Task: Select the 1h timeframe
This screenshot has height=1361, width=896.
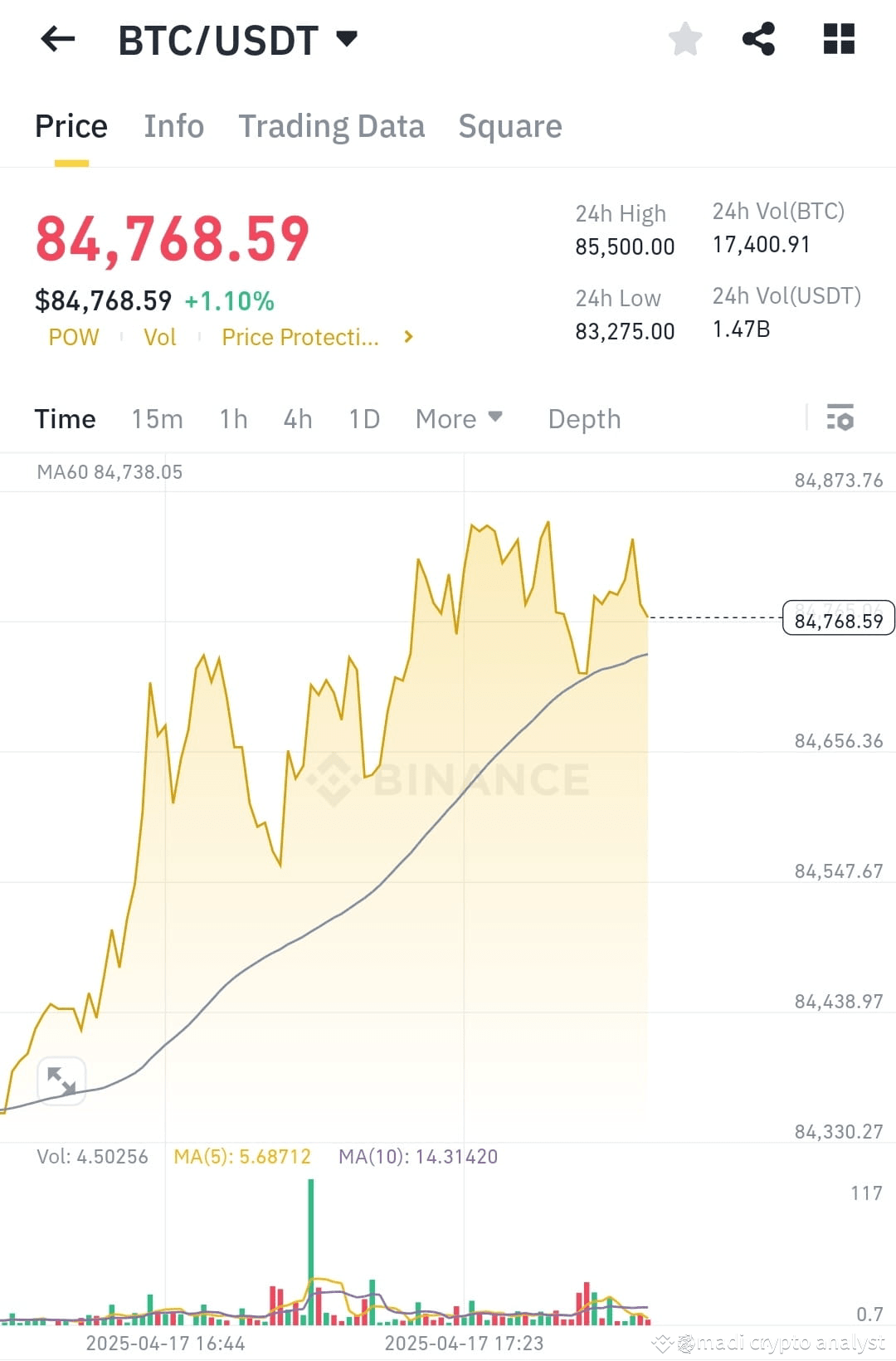Action: 232,419
